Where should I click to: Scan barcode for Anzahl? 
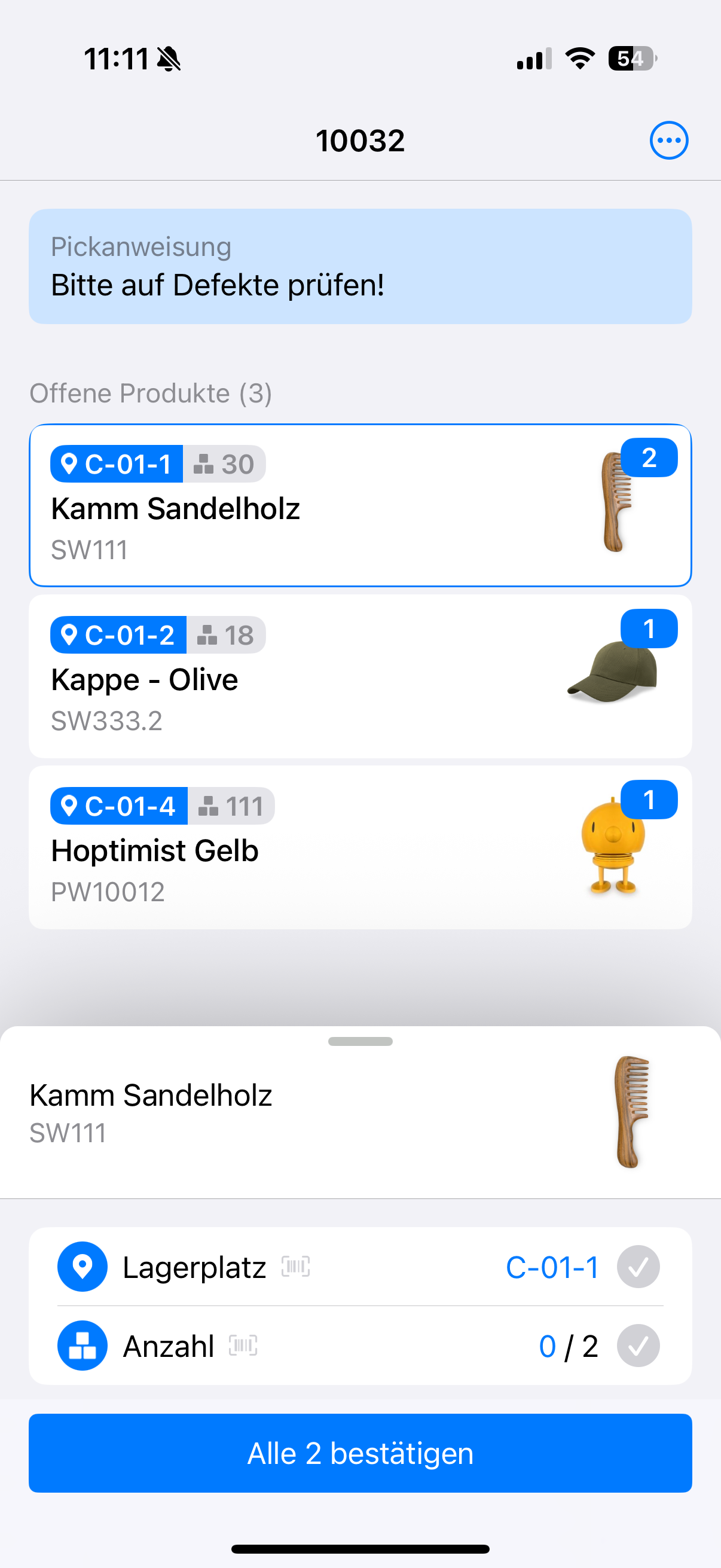pos(243,1345)
